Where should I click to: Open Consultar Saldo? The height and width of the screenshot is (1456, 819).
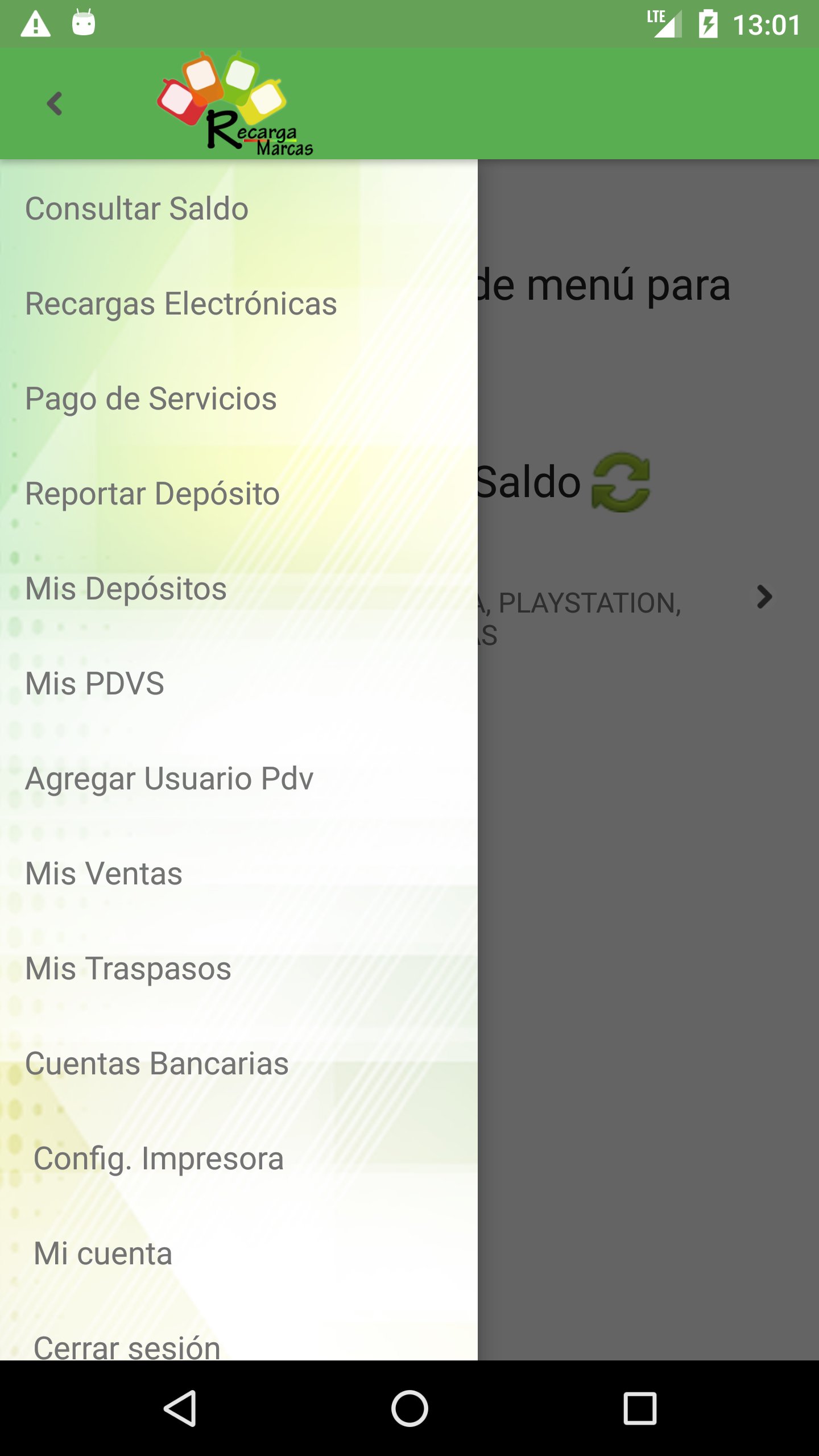click(x=136, y=209)
